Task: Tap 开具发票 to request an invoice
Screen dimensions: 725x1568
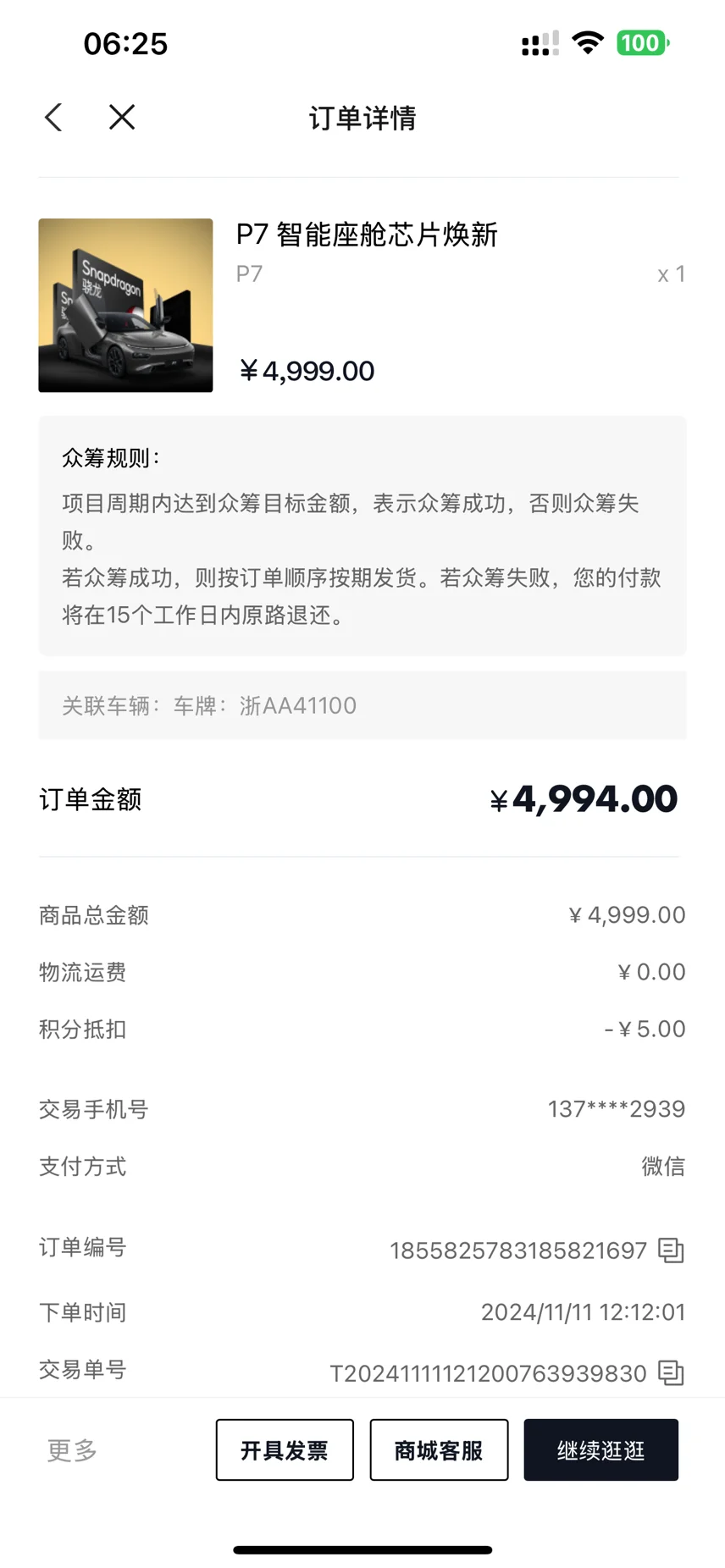Action: coord(285,1450)
